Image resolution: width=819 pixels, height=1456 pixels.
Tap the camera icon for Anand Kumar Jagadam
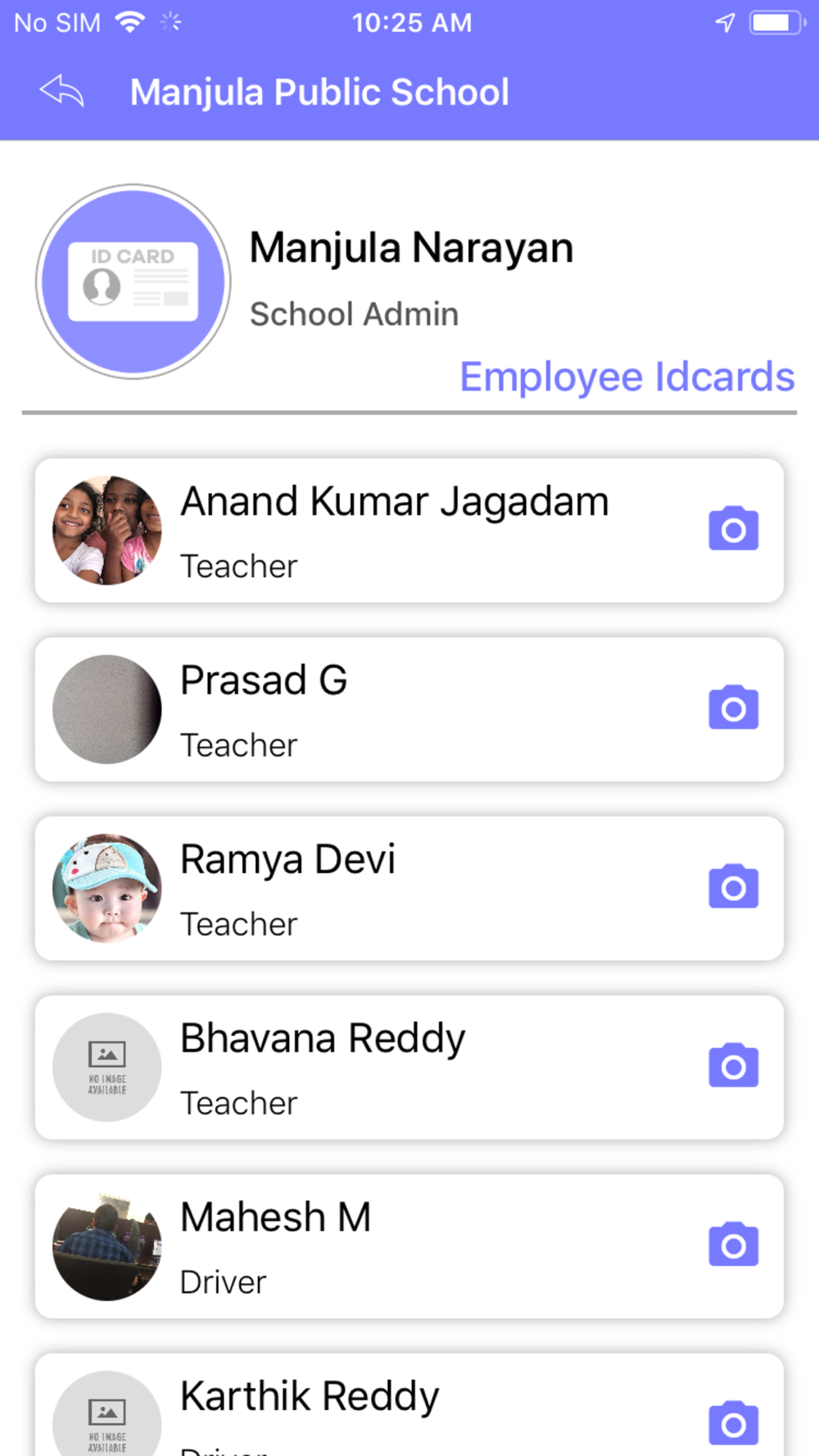click(733, 529)
